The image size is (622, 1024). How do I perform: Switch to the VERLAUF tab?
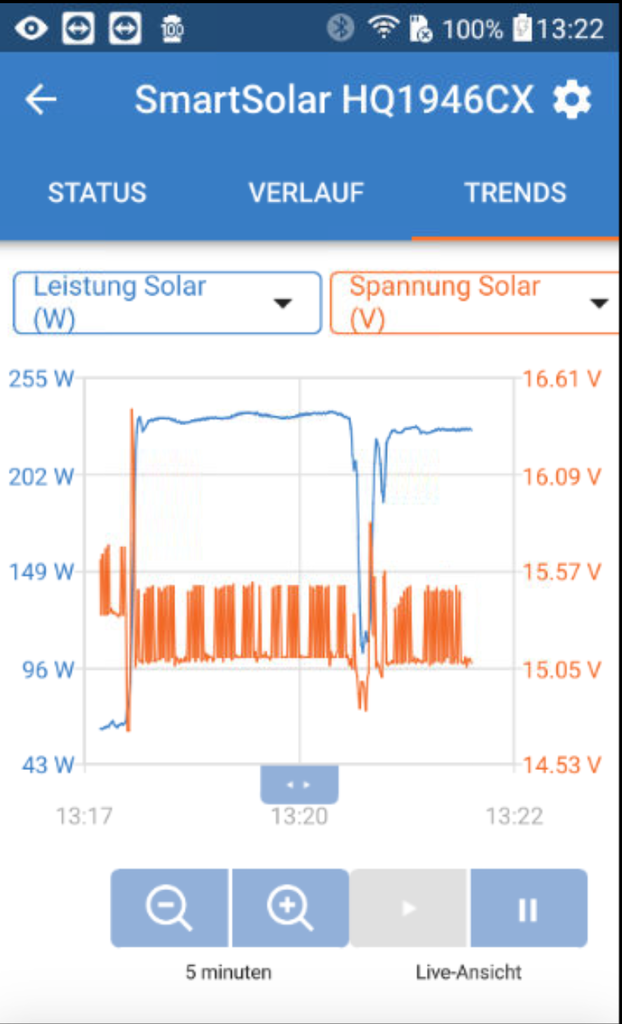tap(306, 193)
